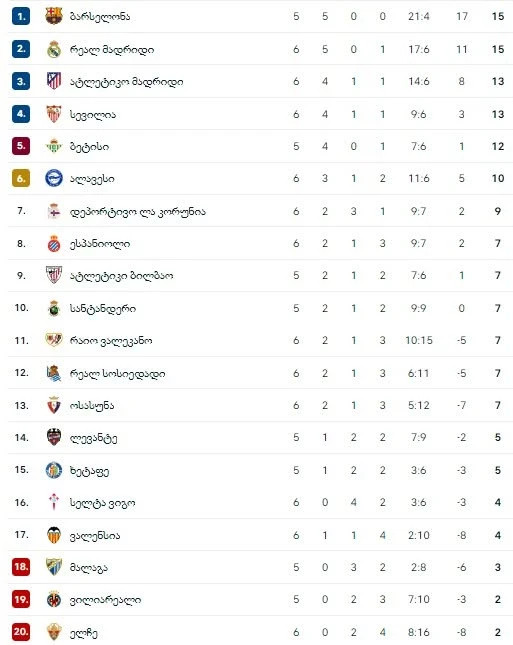Open the სელტა ვიგო team row
This screenshot has width=513, height=645.
[x=260, y=503]
